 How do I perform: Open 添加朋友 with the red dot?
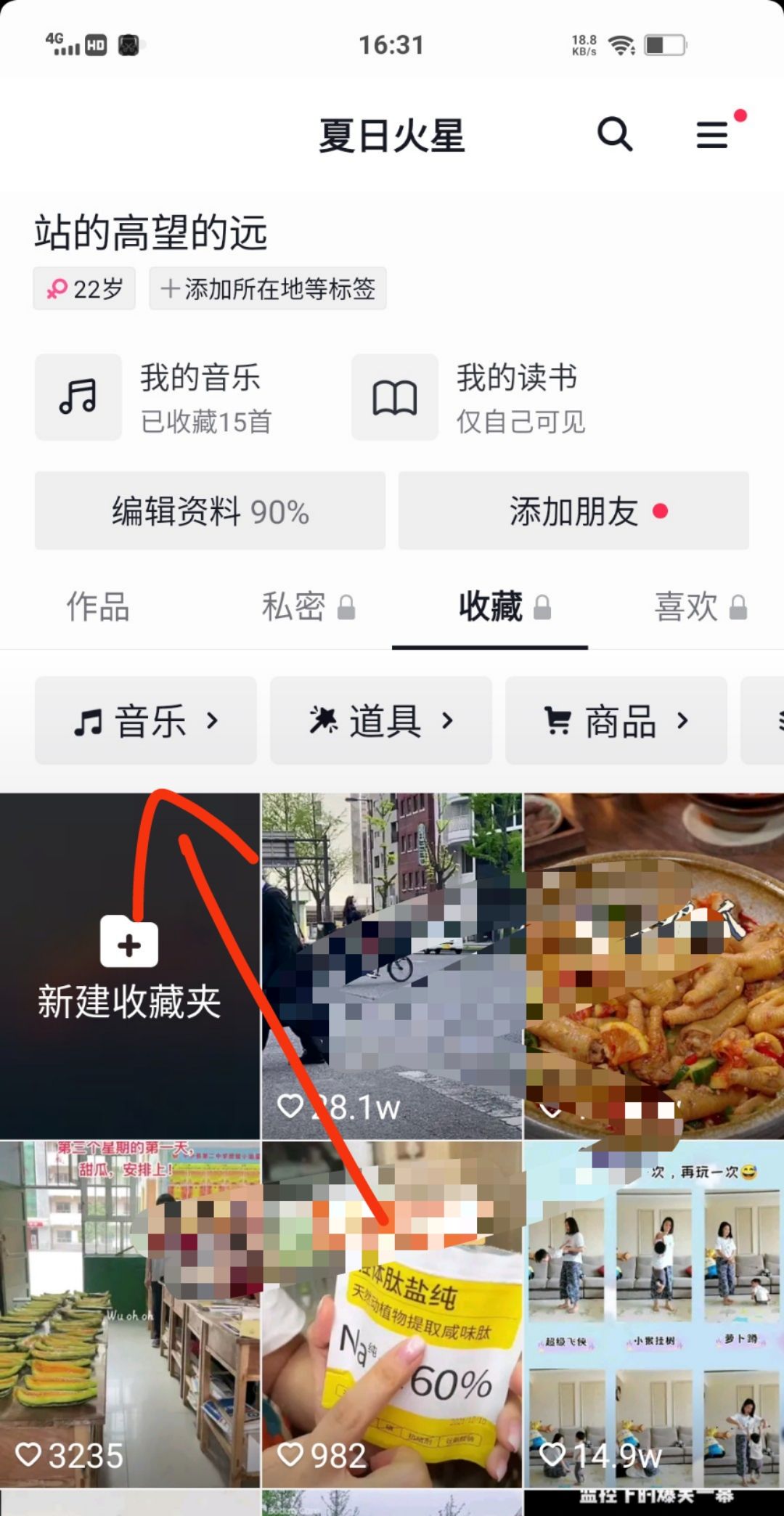coord(576,511)
